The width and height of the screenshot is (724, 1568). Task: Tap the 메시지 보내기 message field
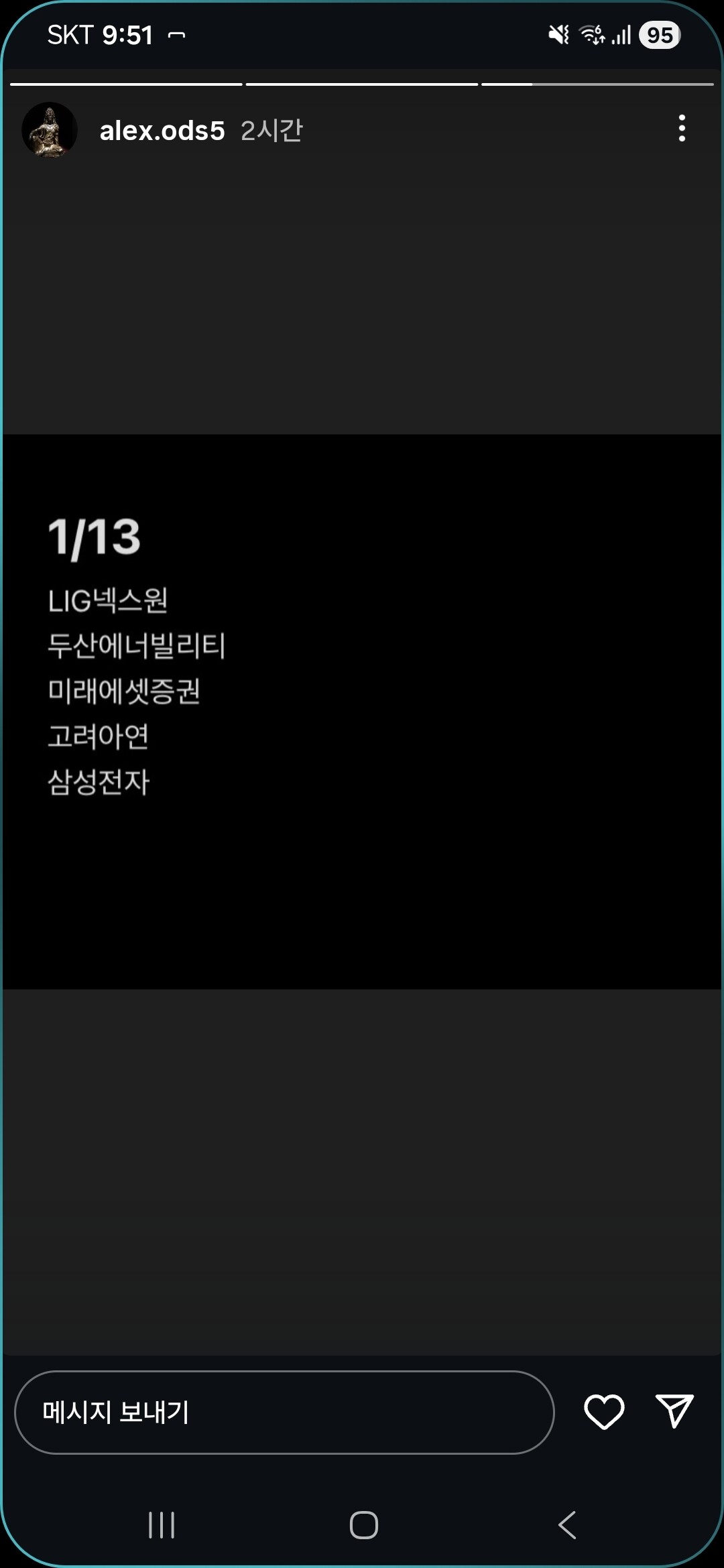[284, 1412]
